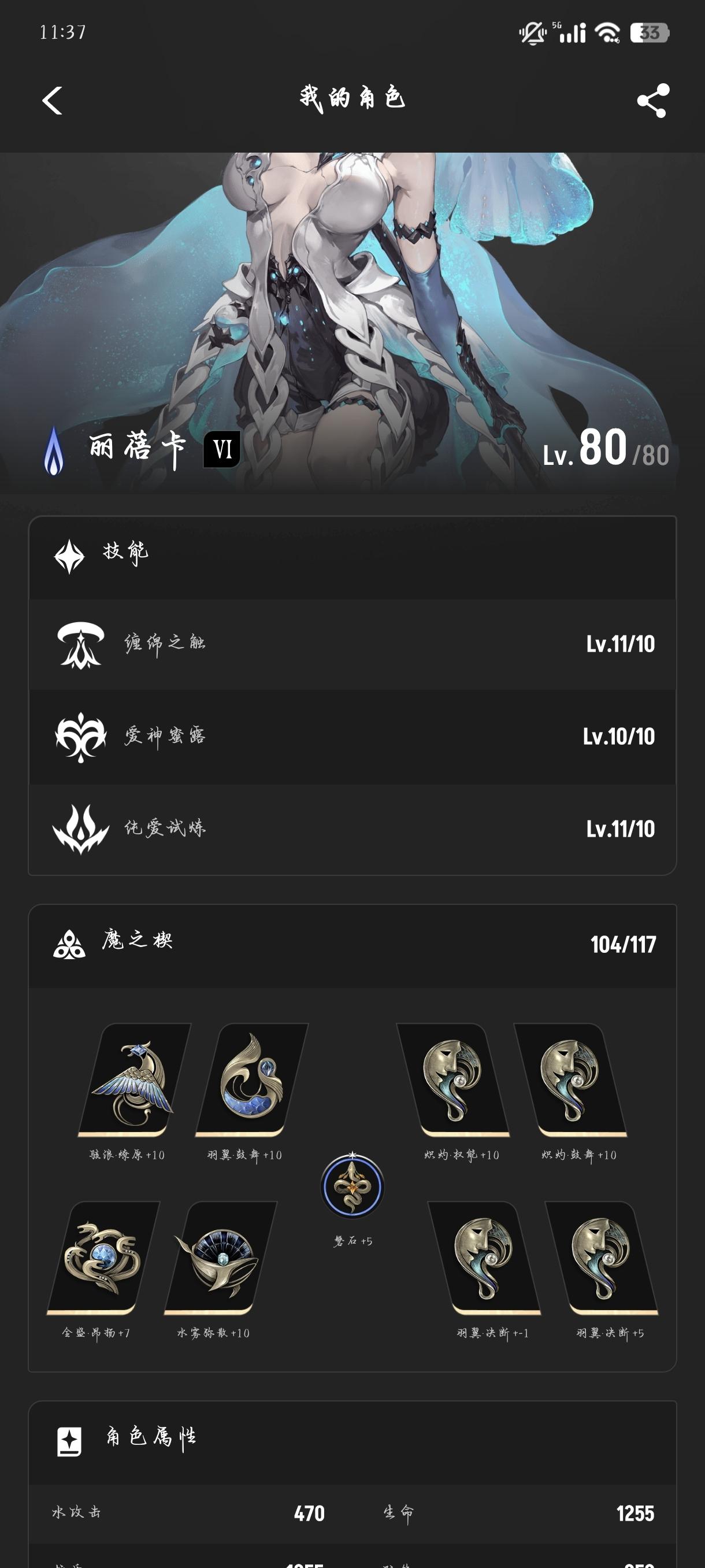Open skill 纯爱试炼 details

[352, 829]
